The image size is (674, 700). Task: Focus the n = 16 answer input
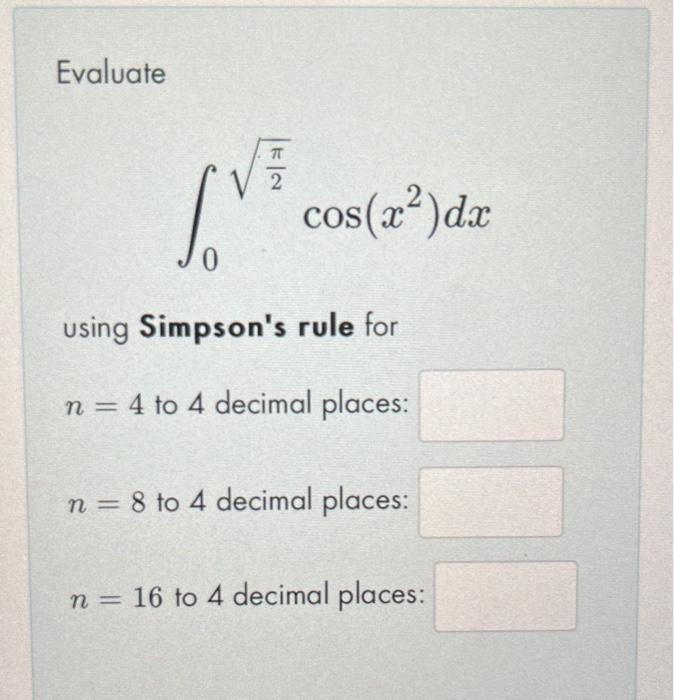click(x=504, y=596)
